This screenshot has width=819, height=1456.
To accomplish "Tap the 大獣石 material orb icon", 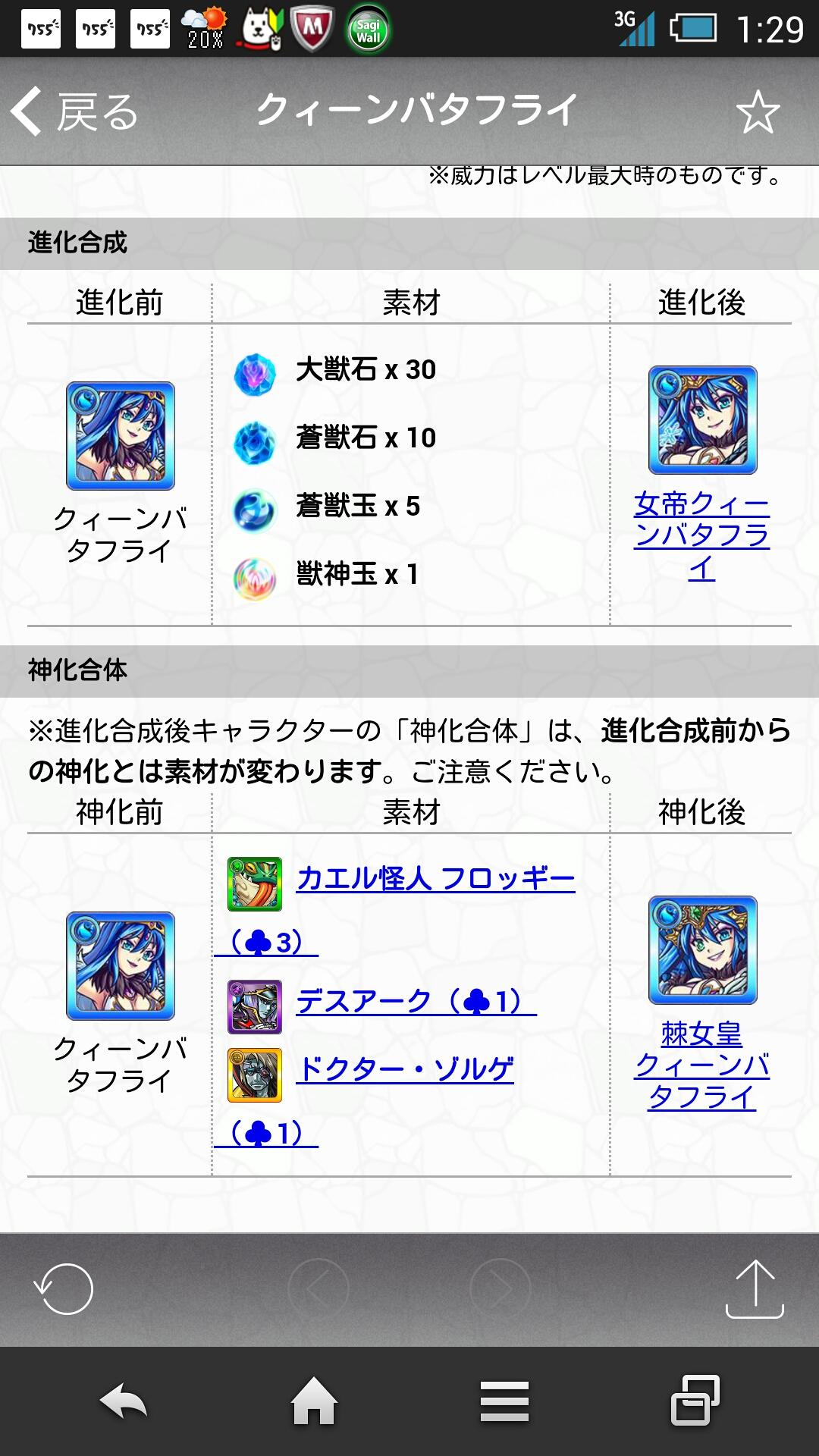I will tap(256, 373).
